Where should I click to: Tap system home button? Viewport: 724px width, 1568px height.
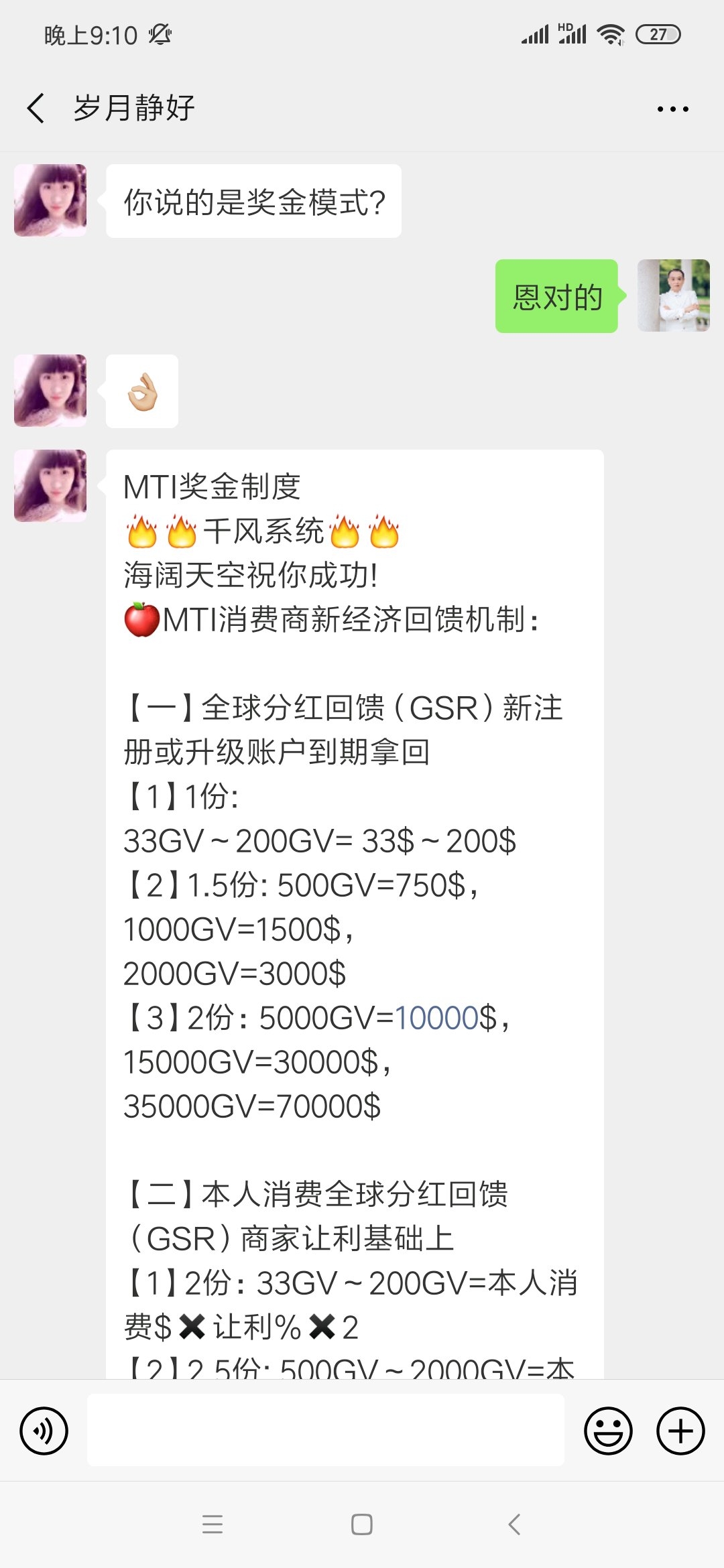362,1524
